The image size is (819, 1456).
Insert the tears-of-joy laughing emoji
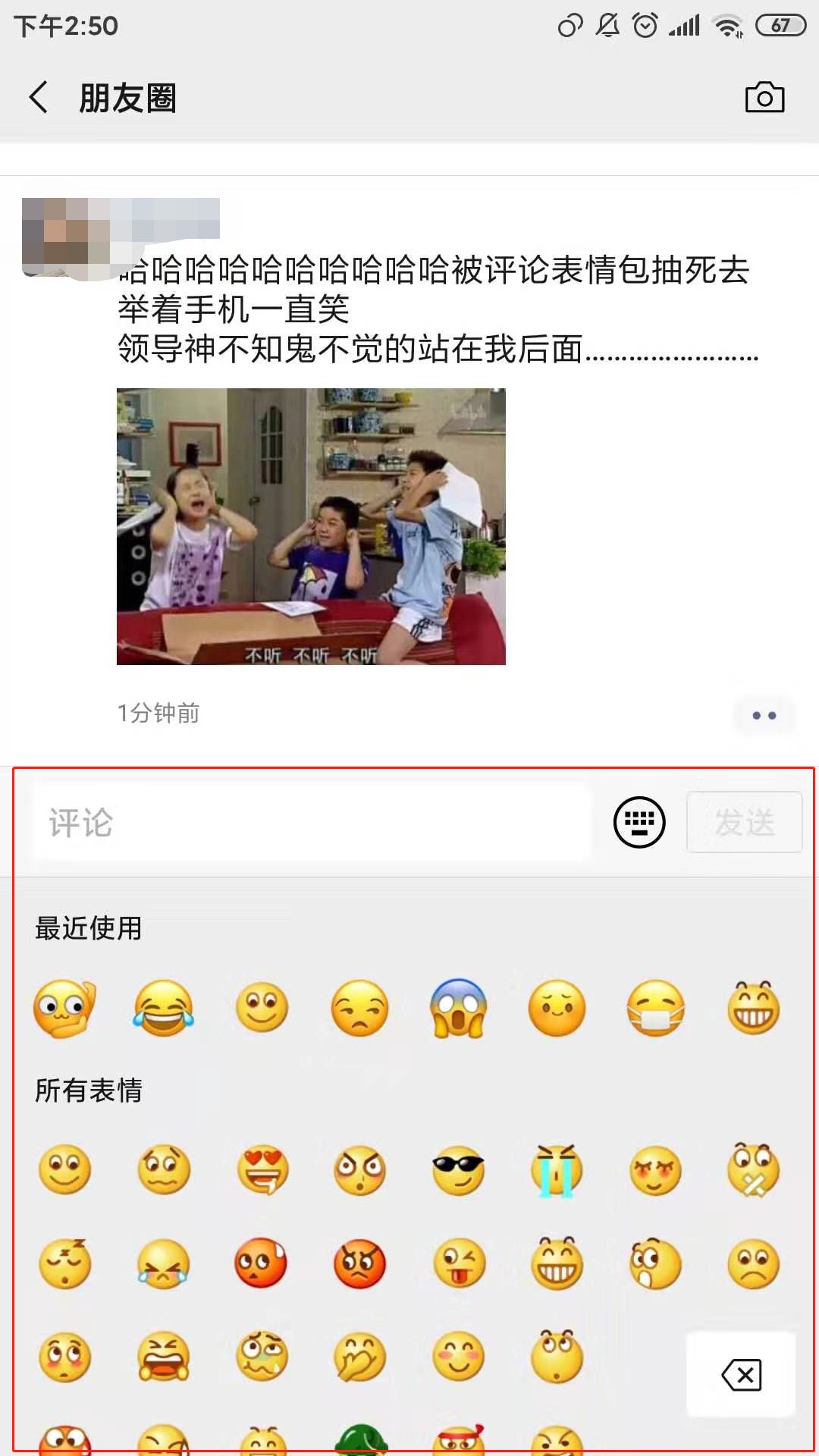pos(163,1008)
